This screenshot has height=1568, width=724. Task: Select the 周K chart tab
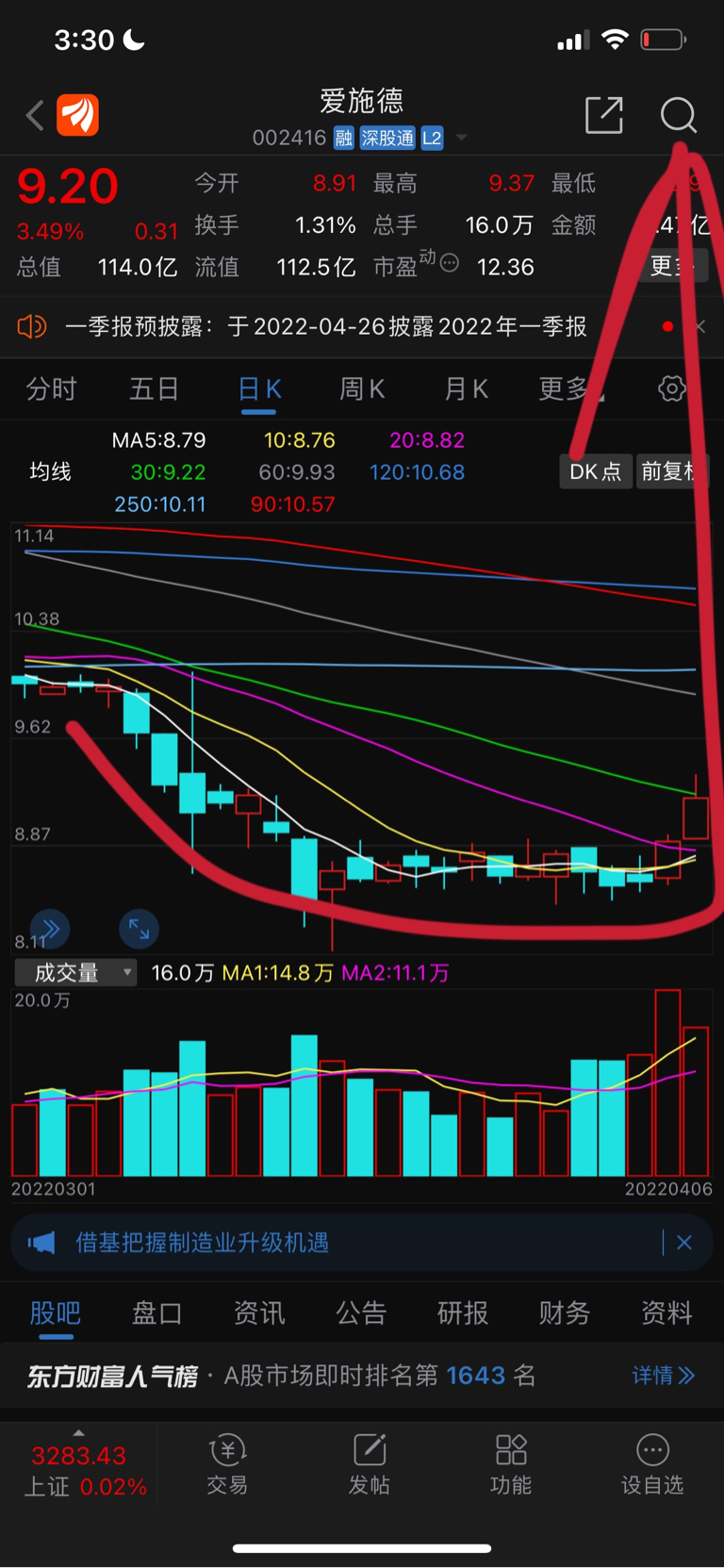tap(362, 388)
